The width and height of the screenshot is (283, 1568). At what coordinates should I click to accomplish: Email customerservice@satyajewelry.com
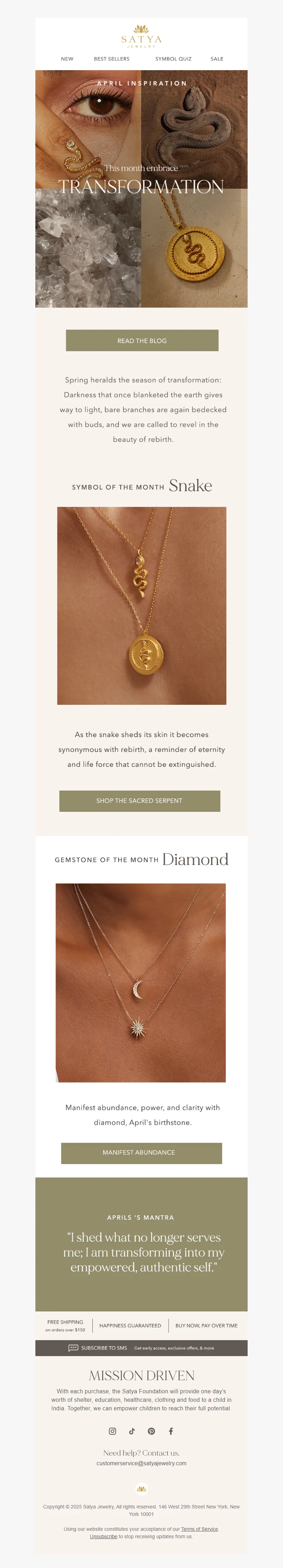click(x=141, y=1463)
